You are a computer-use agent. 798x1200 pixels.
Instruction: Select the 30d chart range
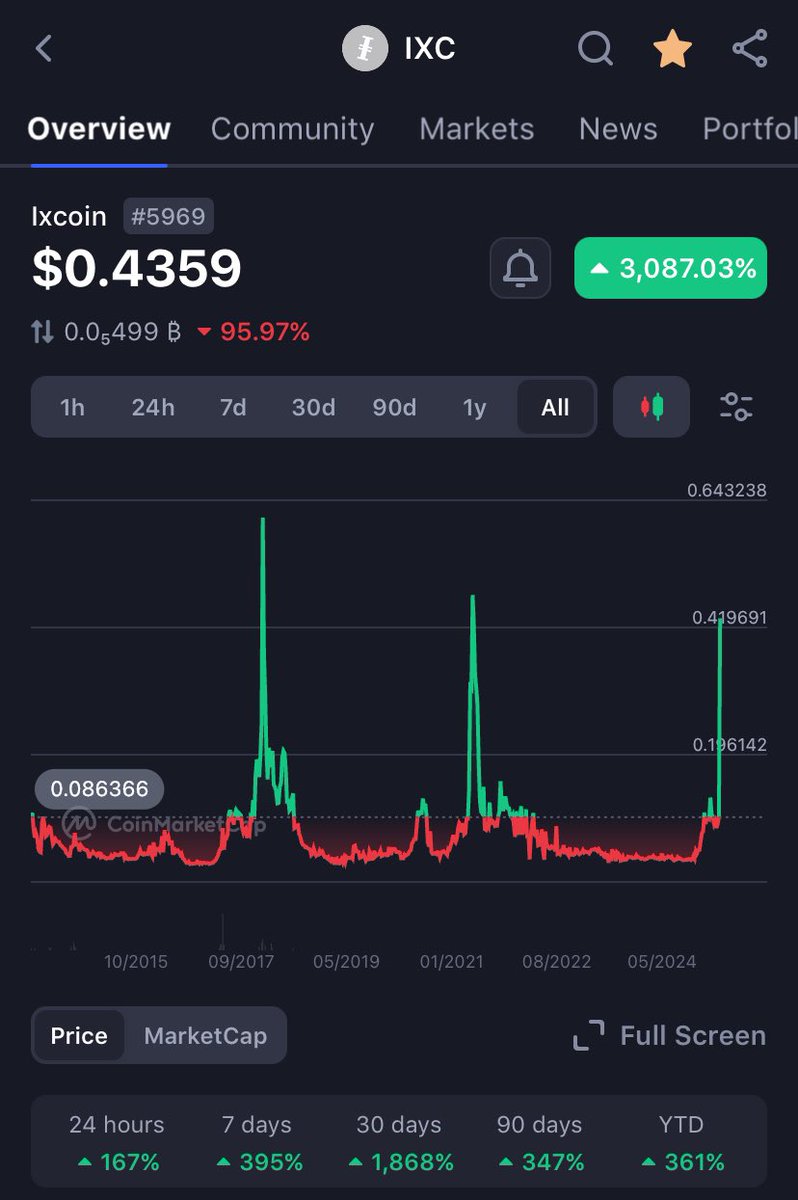(x=313, y=407)
